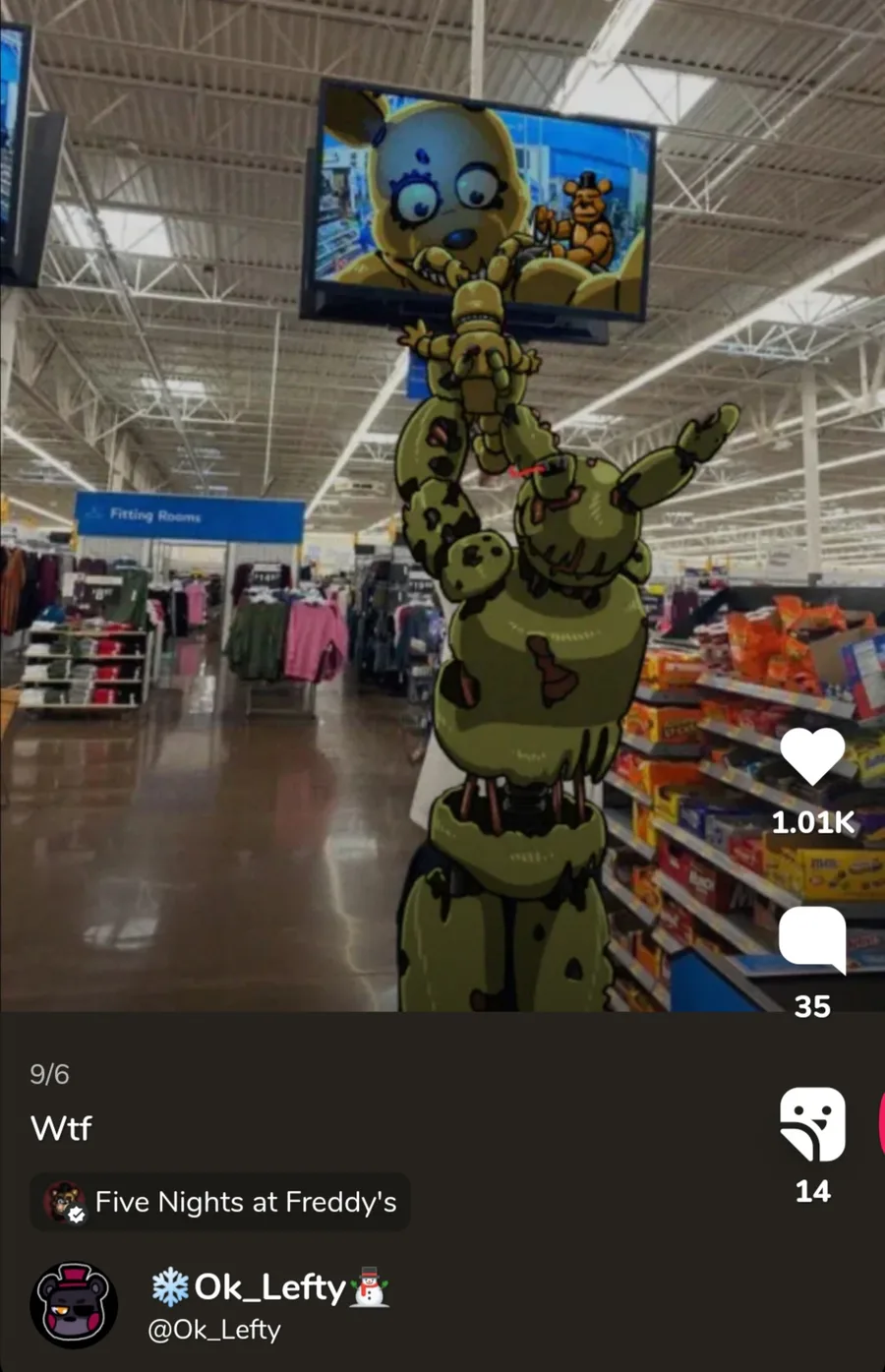
Task: View Ok_Lefty's profile avatar
Action: click(75, 1305)
